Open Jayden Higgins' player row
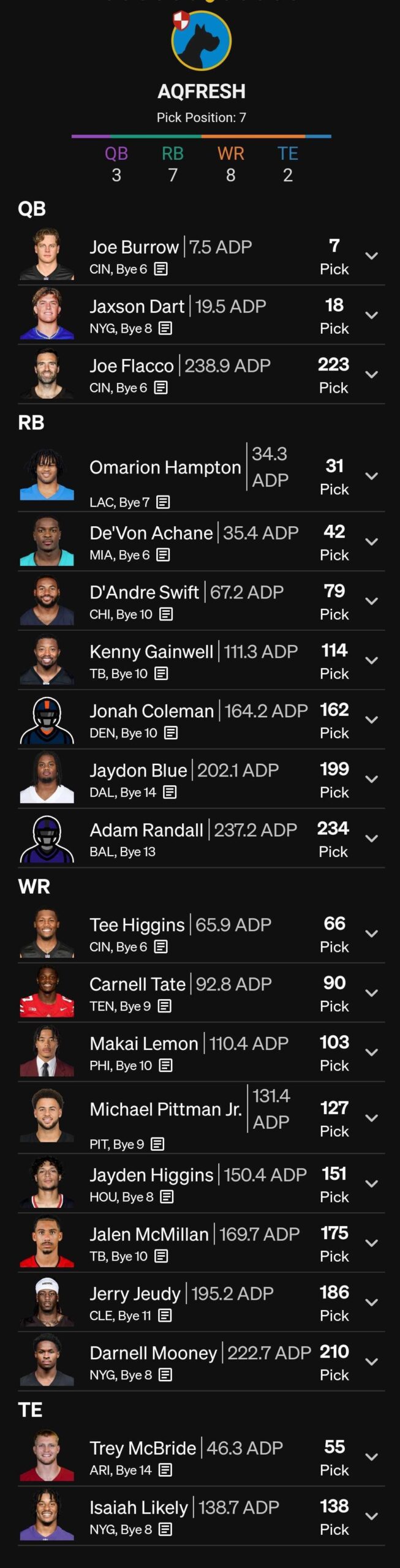Image resolution: width=400 pixels, height=1568 pixels. pos(201,1184)
